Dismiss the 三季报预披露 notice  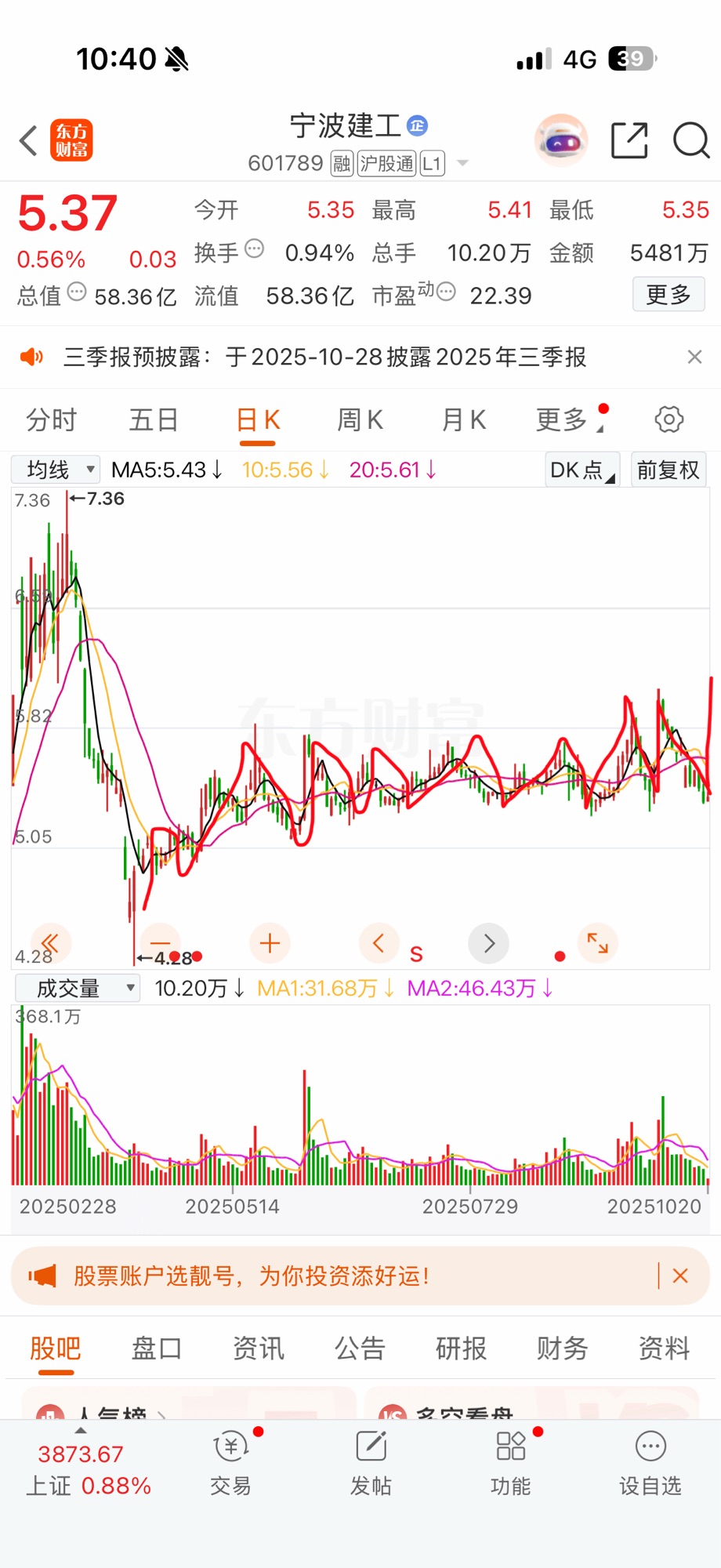point(694,358)
